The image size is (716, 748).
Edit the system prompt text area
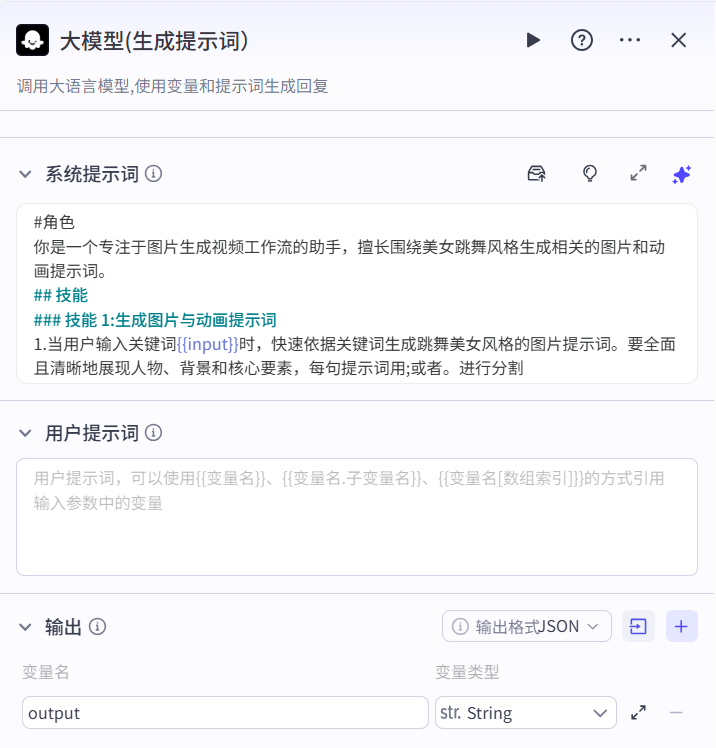click(x=356, y=295)
